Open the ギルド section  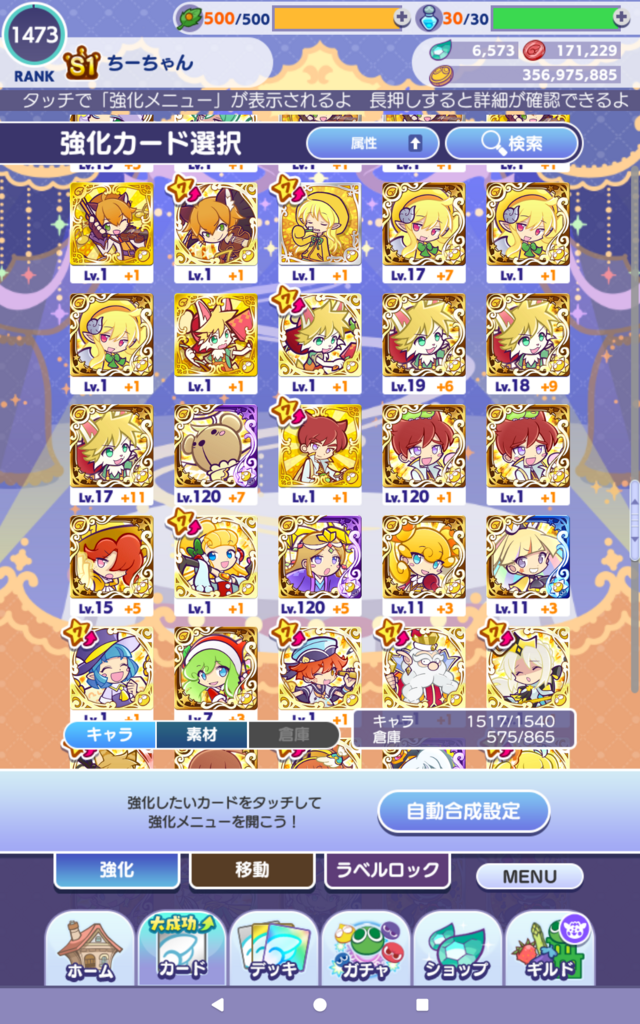(549, 948)
